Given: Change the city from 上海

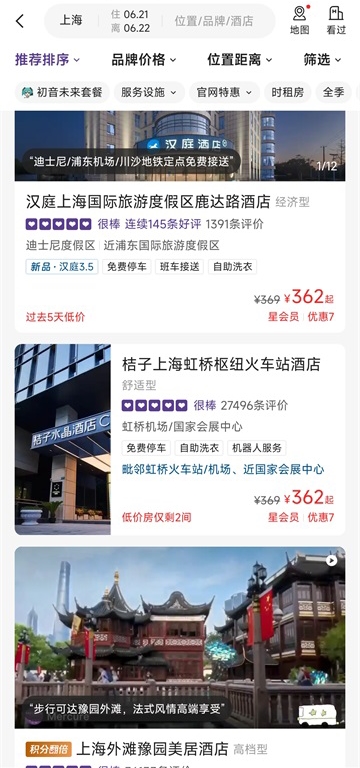Looking at the screenshot, I should coord(71,21).
